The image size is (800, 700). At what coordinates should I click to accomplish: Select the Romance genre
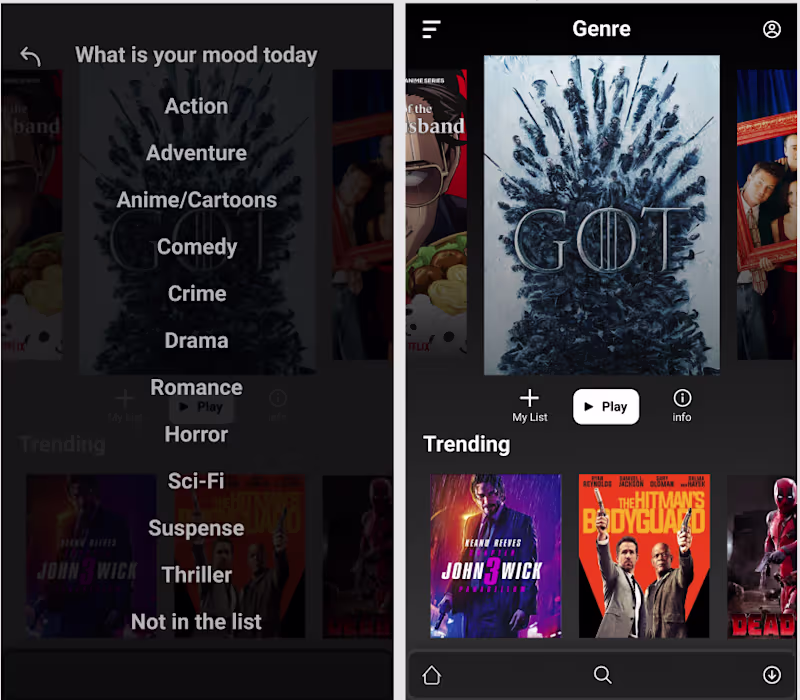196,388
